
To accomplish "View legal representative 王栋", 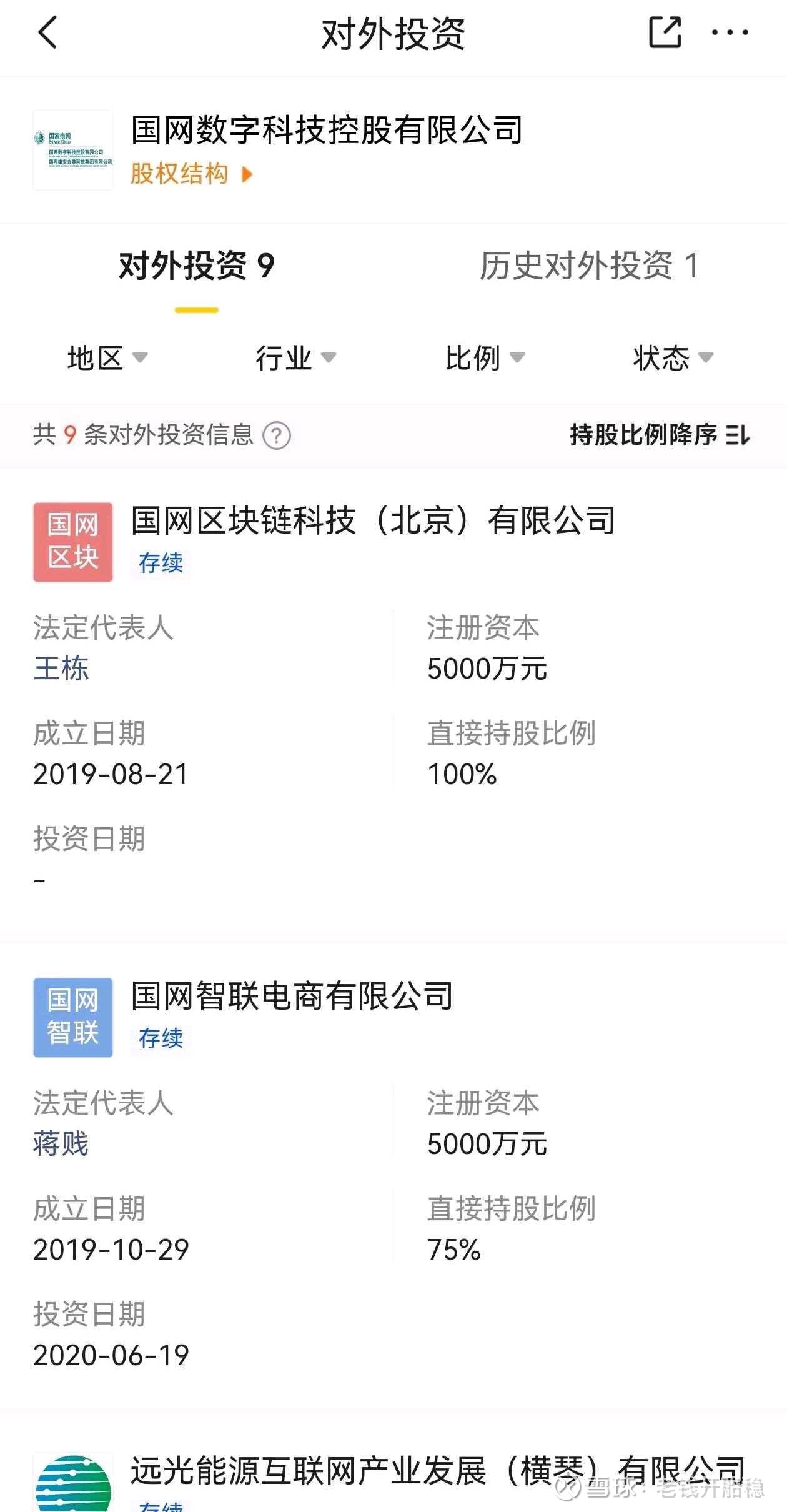I will [61, 668].
